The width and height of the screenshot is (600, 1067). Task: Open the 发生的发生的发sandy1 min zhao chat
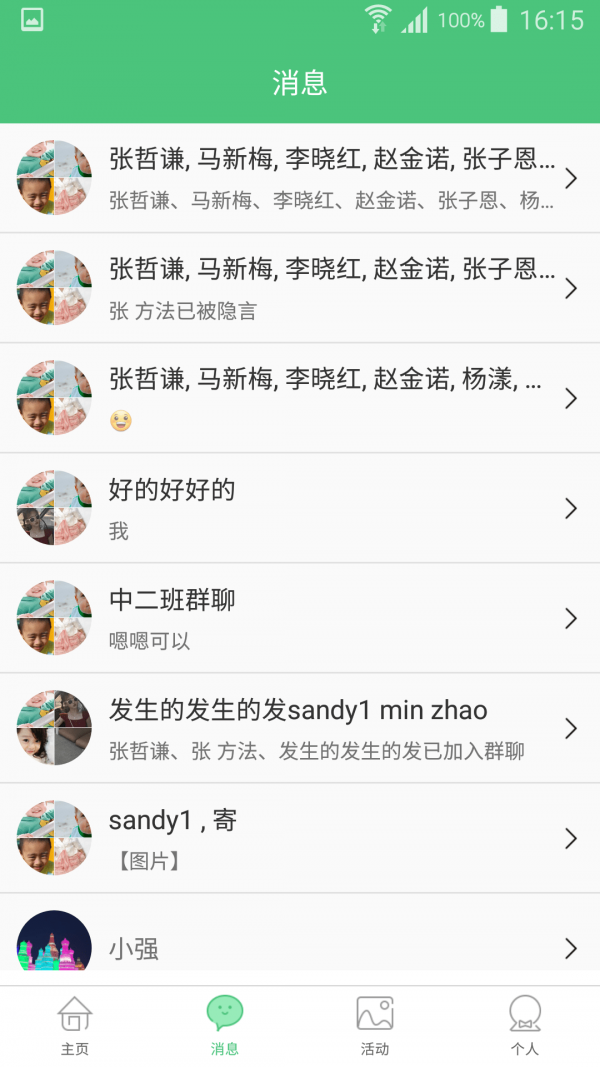(300, 729)
